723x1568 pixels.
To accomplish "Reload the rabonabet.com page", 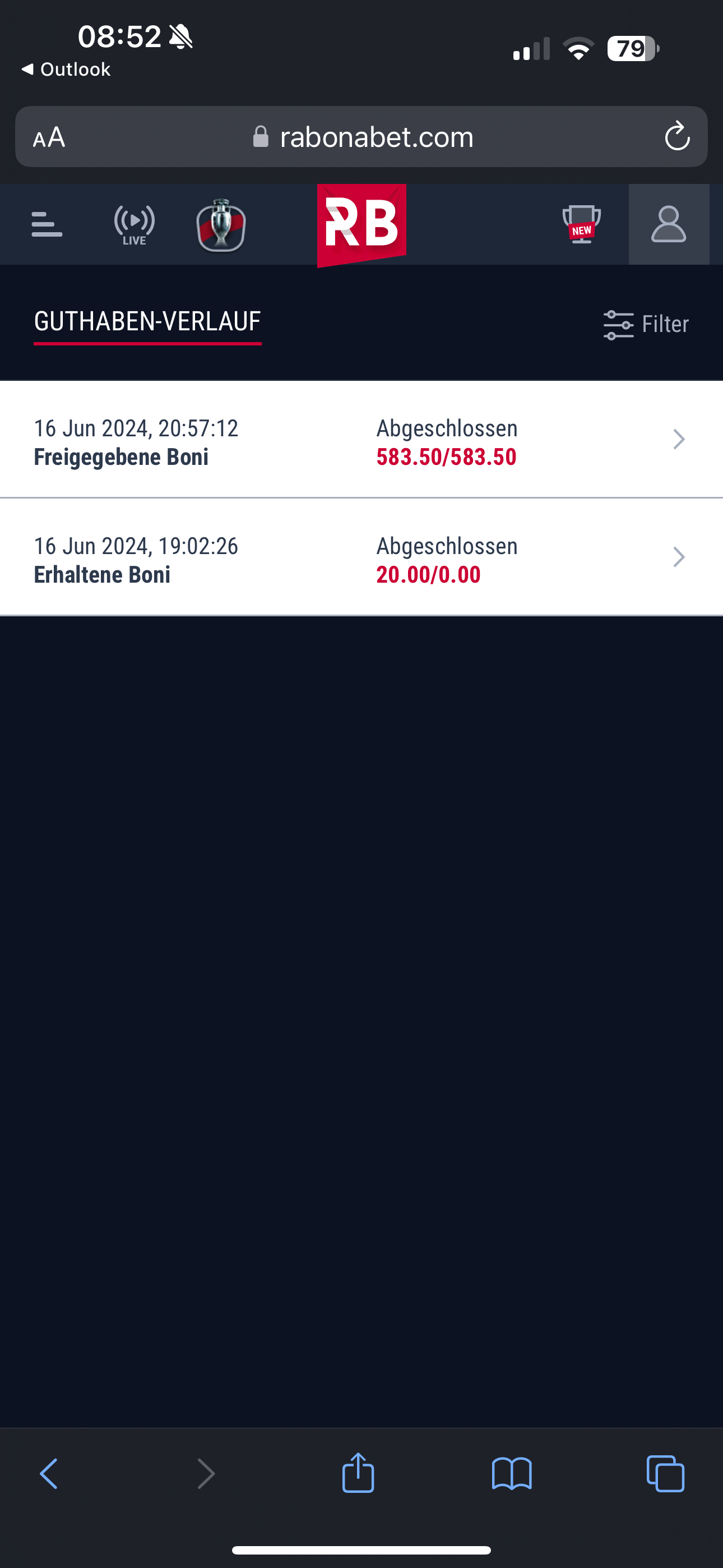I will (x=676, y=137).
